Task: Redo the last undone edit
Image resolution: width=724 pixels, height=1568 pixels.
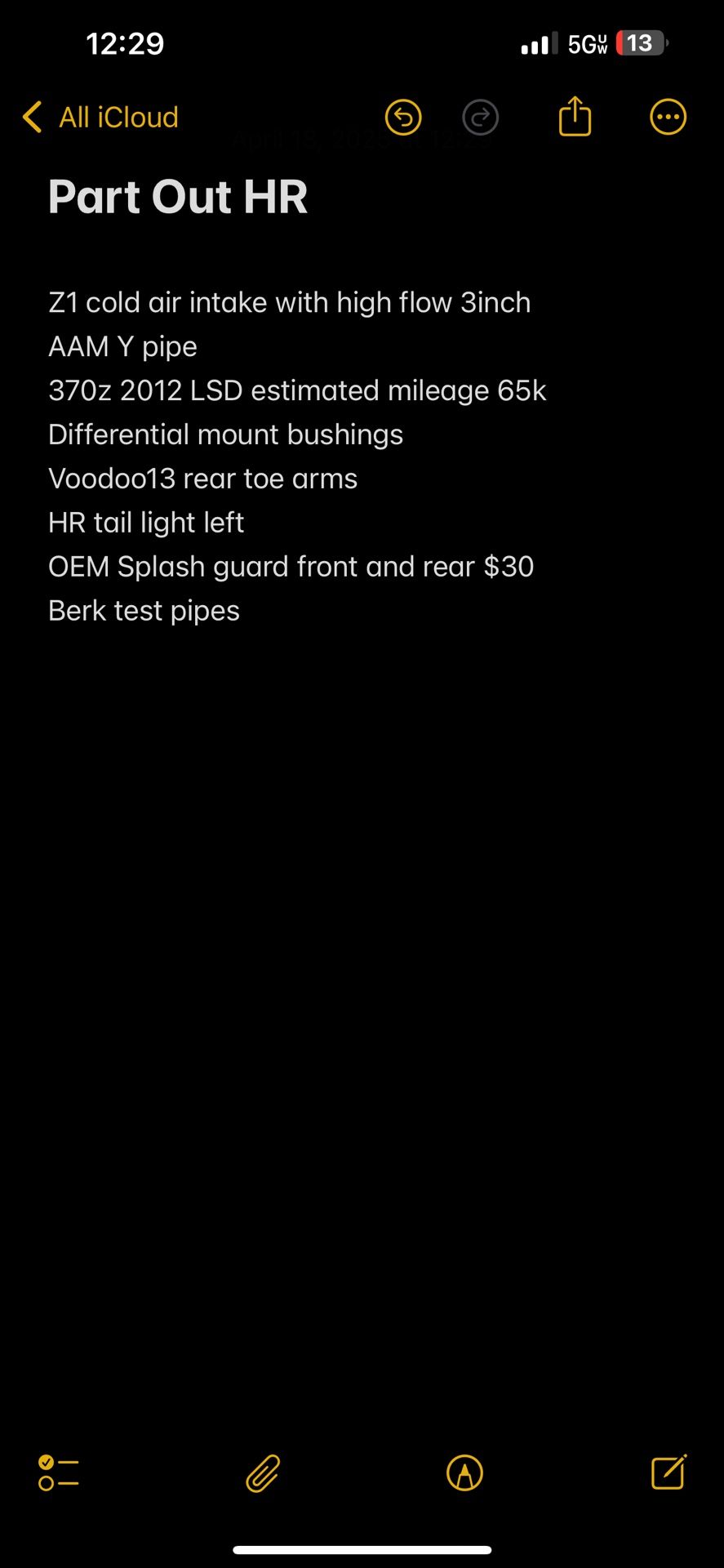Action: point(480,118)
